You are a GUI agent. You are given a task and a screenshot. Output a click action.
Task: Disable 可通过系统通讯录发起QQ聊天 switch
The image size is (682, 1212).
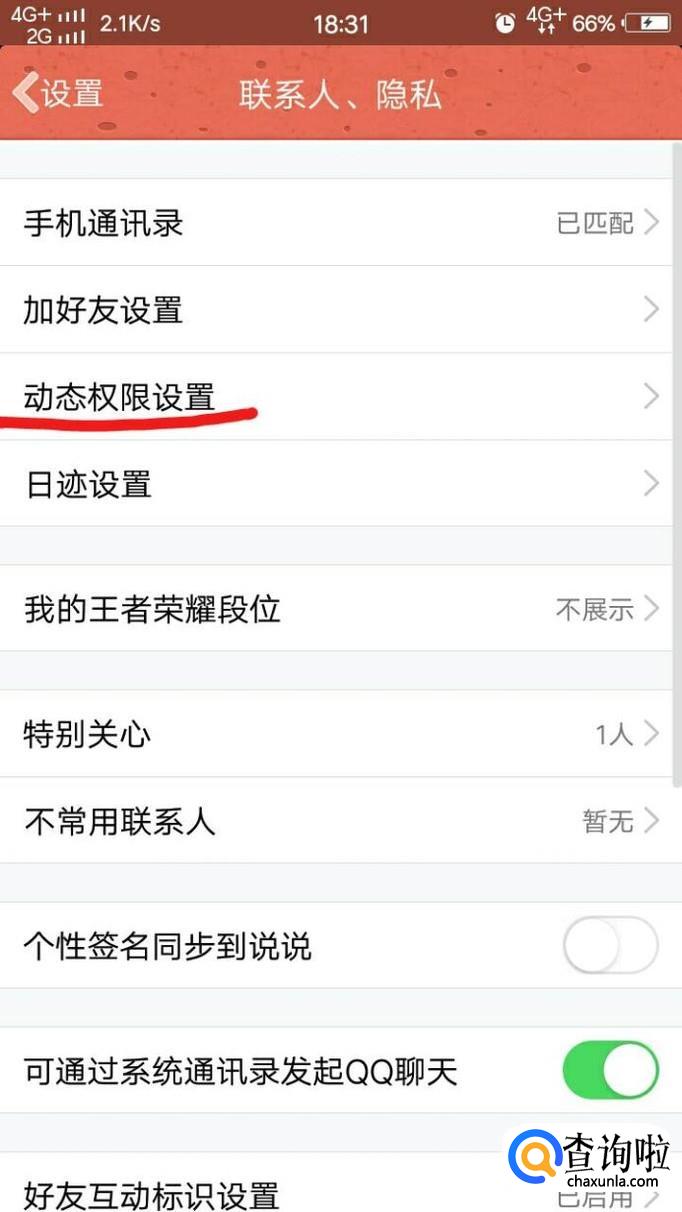pyautogui.click(x=610, y=1071)
